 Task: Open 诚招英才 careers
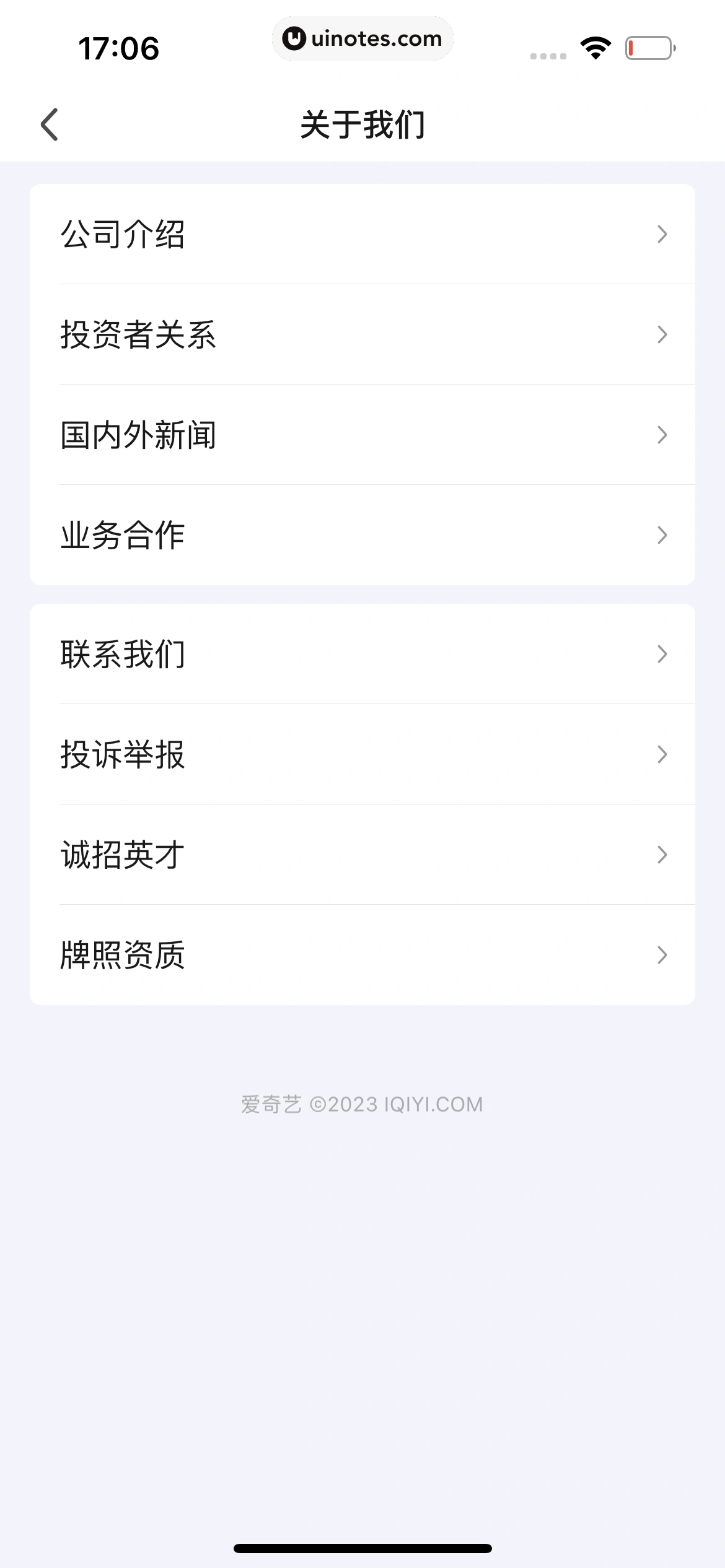pyautogui.click(x=362, y=855)
